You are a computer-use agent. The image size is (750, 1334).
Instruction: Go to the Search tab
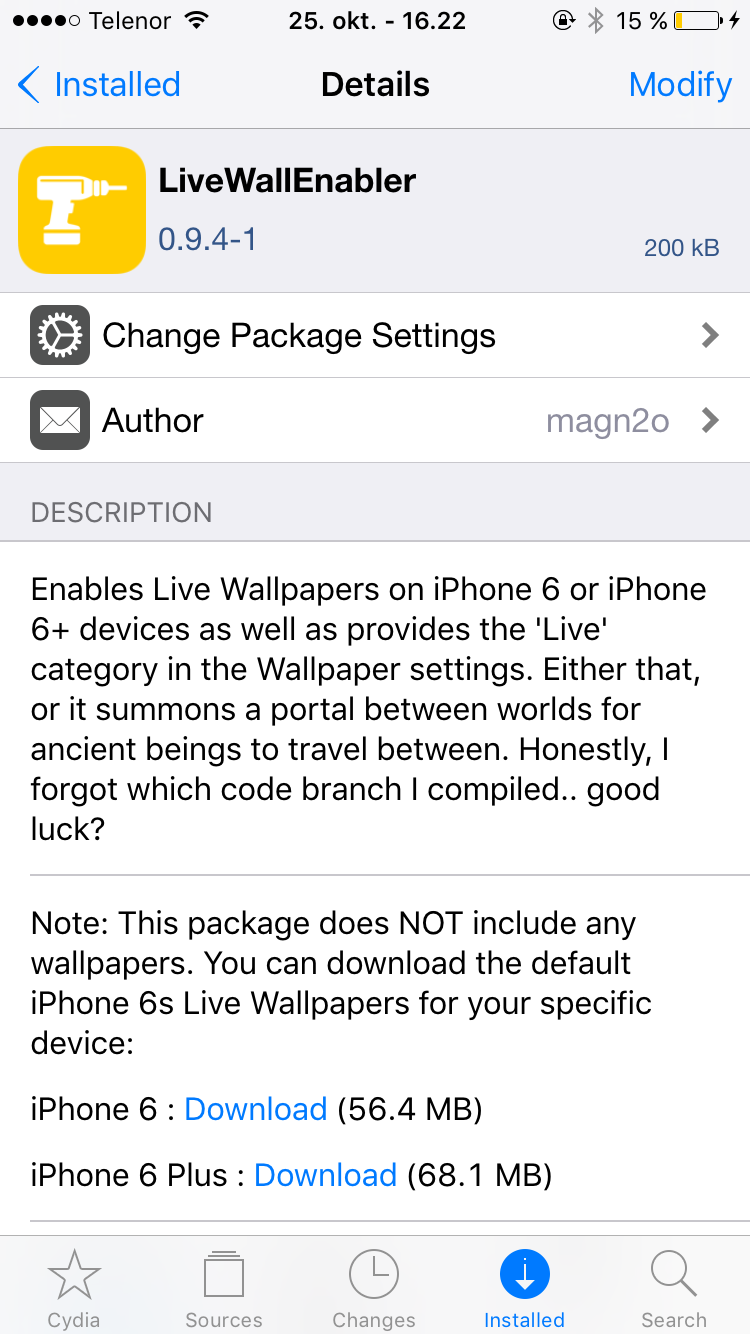tap(674, 1288)
